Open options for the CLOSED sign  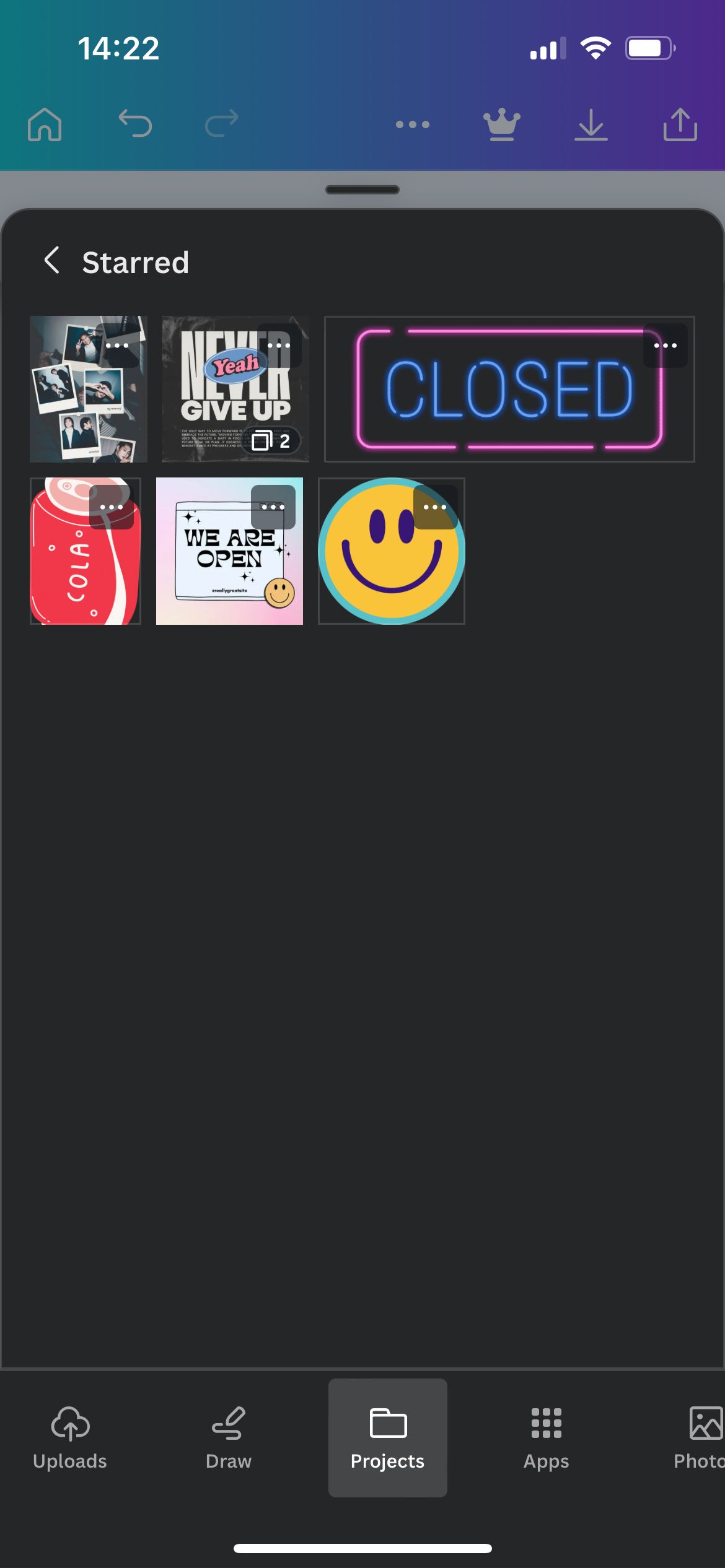(x=665, y=346)
